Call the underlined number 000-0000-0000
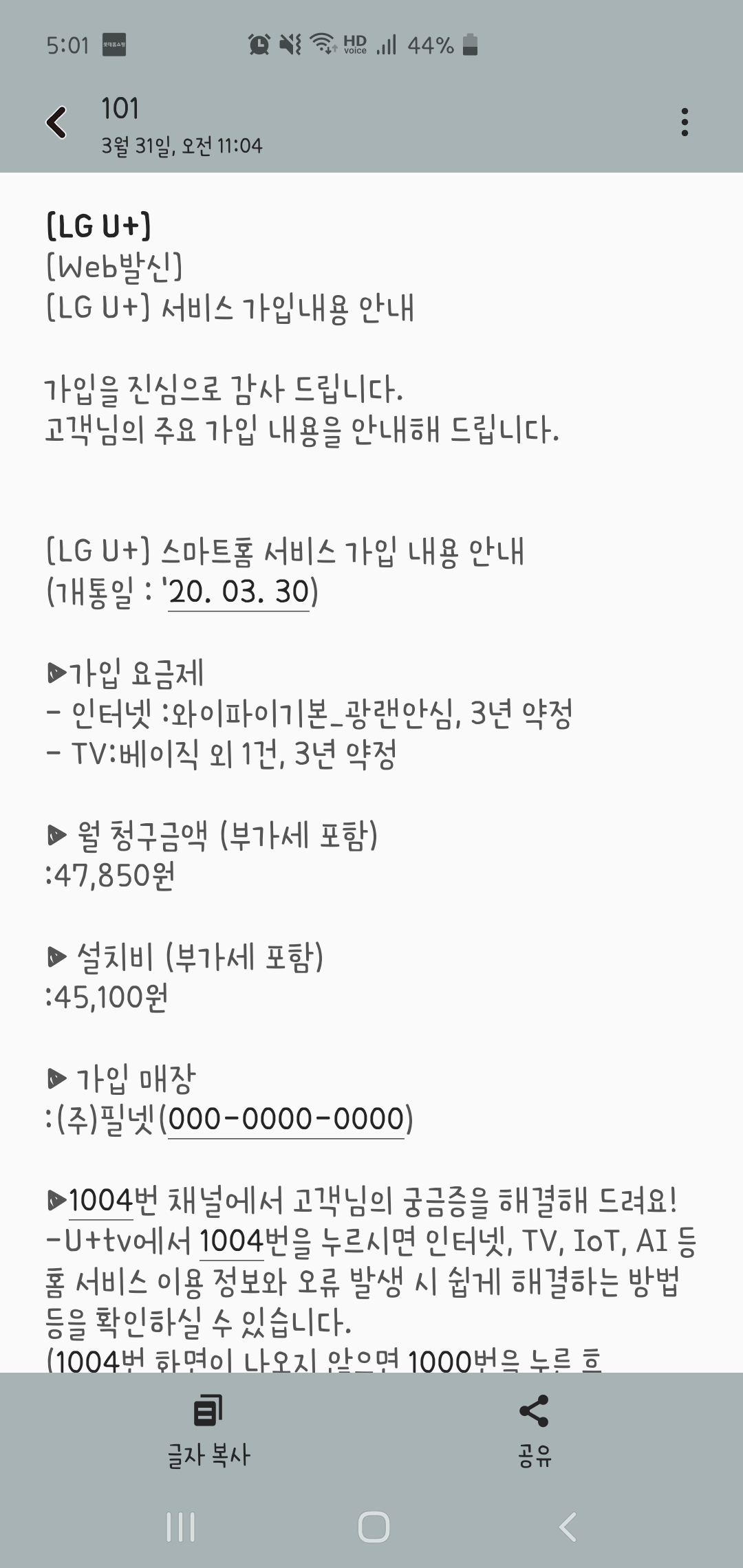The height and width of the screenshot is (1568, 743). [286, 1118]
